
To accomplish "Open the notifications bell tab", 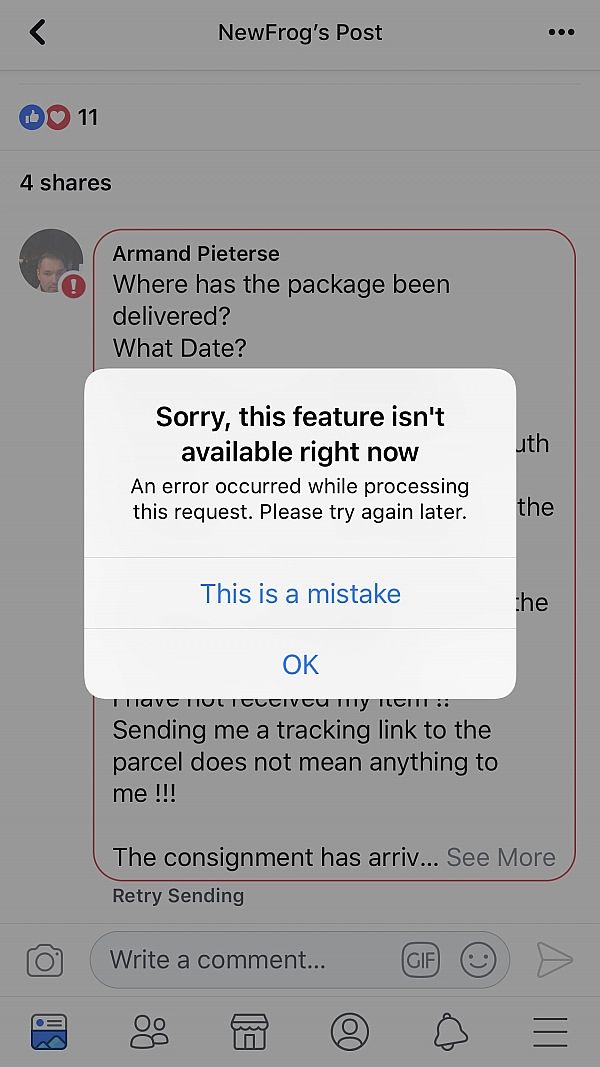I will (449, 1031).
